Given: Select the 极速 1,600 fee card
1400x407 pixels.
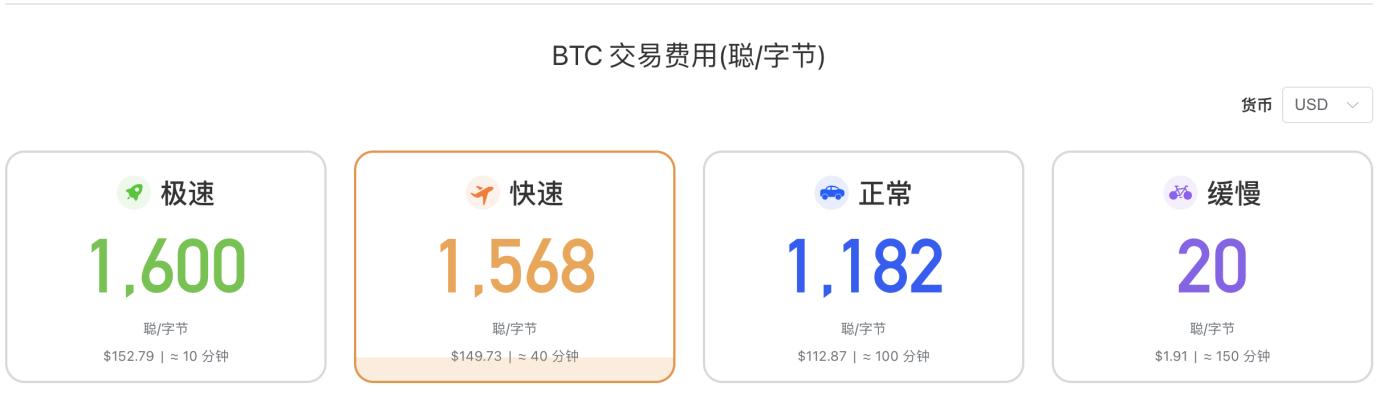Looking at the screenshot, I should pyautogui.click(x=166, y=266).
